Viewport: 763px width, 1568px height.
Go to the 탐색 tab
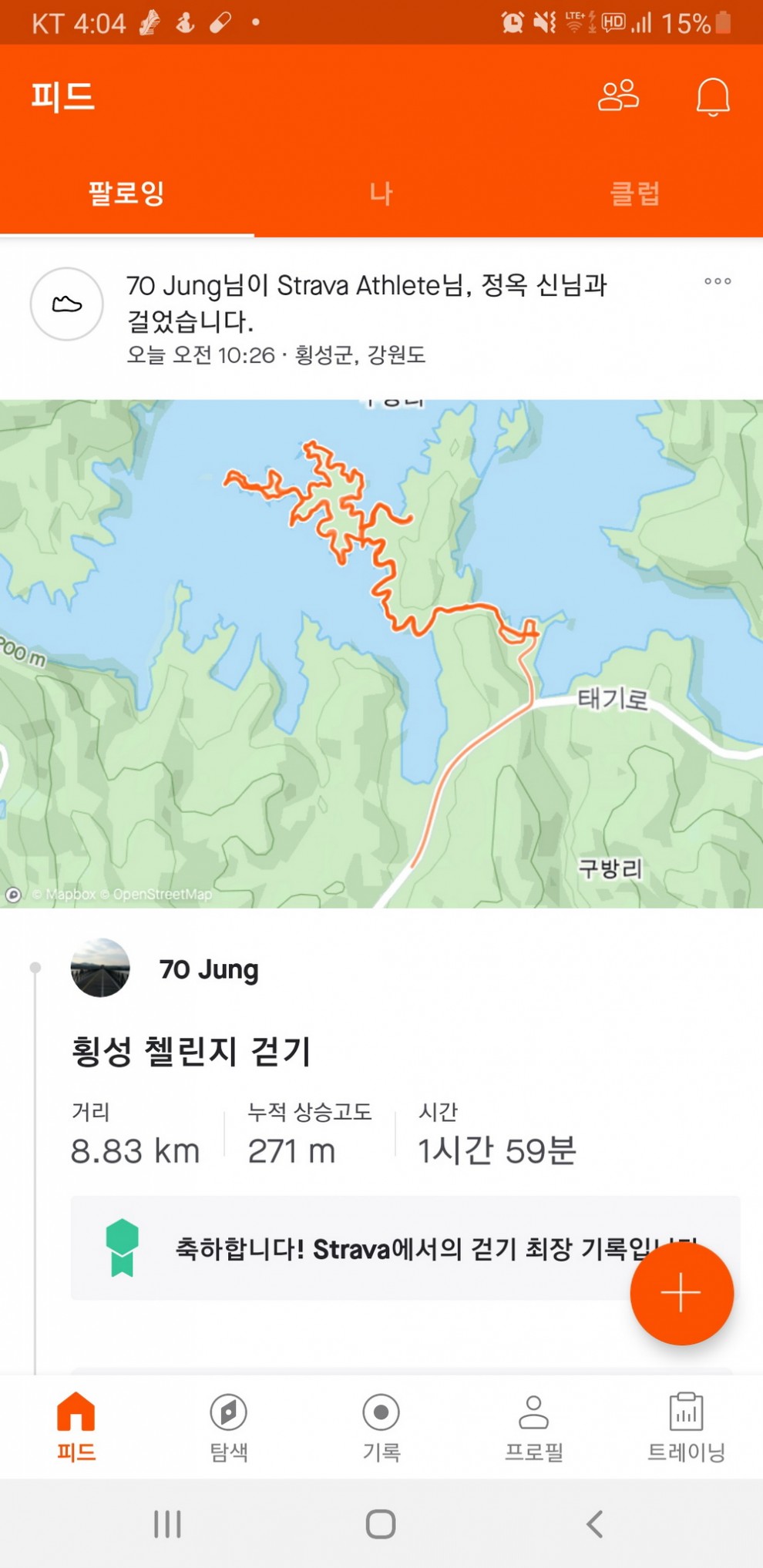pos(229,1426)
